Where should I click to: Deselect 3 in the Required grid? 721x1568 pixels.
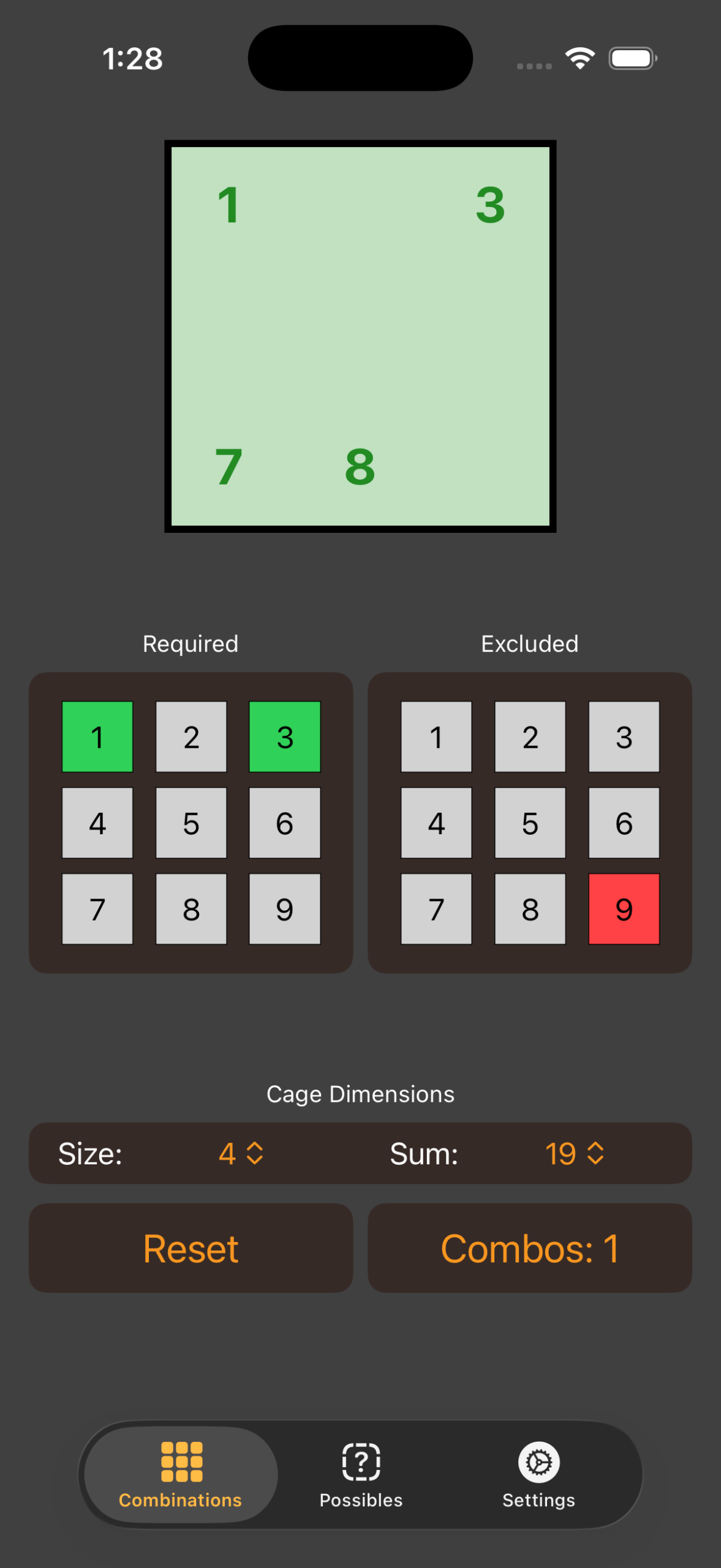285,737
